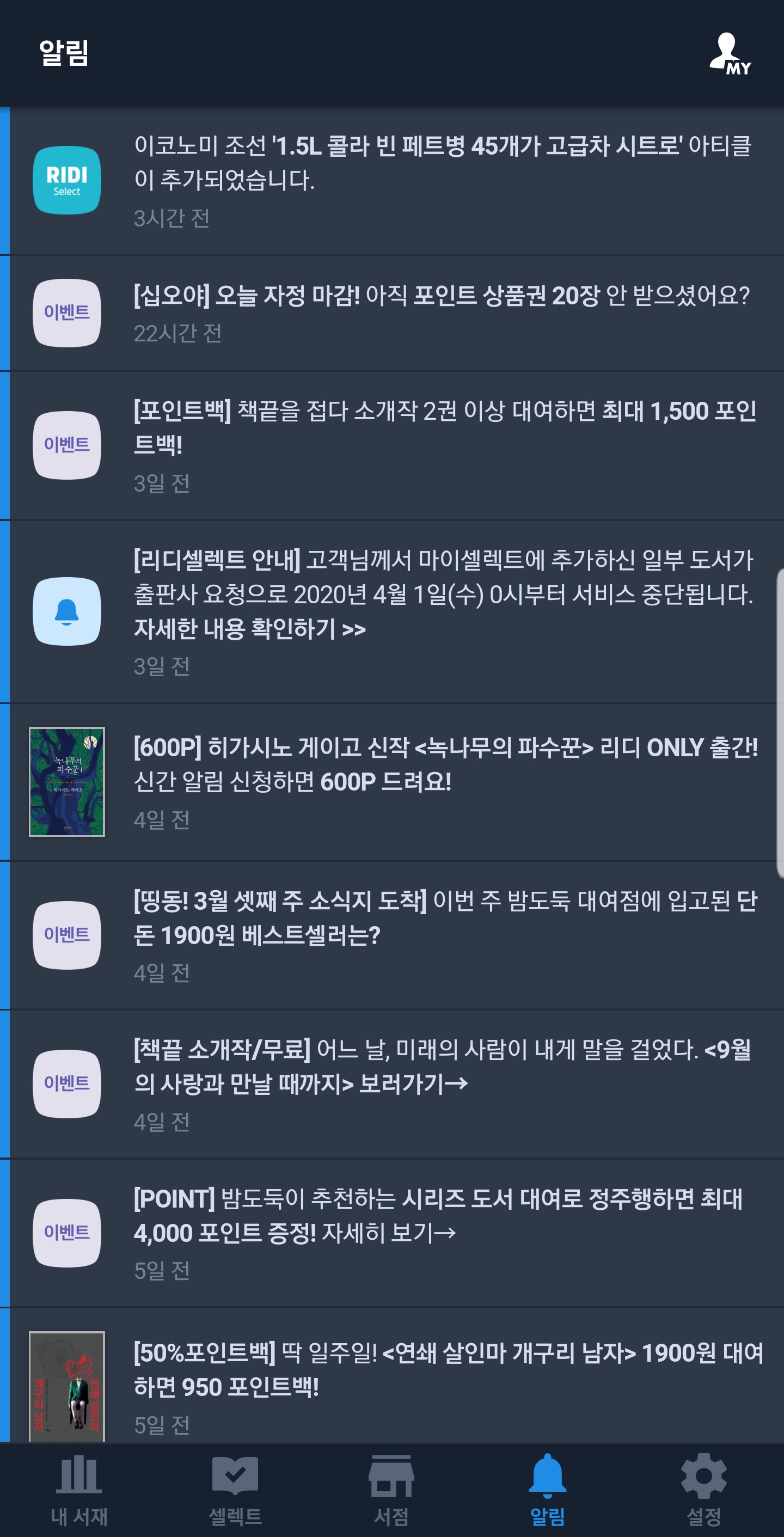Tap the 이벤트 icon beside POINT notification
784x1537 pixels.
tap(68, 1232)
